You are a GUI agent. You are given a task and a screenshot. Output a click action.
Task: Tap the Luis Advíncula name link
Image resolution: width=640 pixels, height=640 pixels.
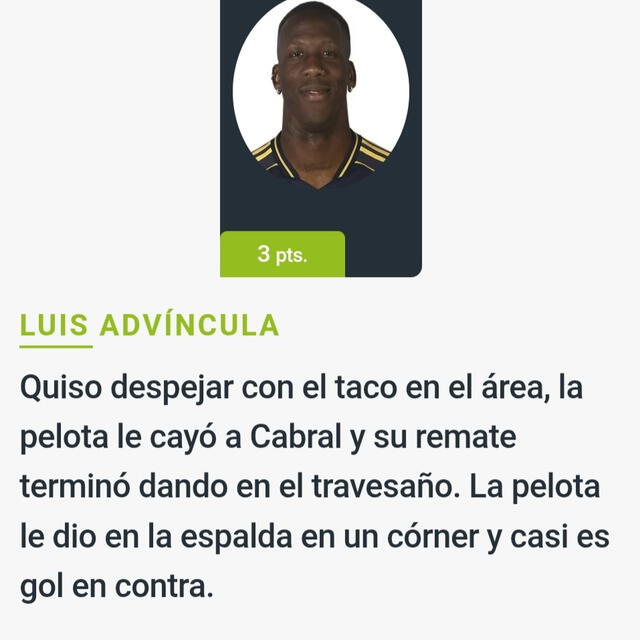click(149, 326)
